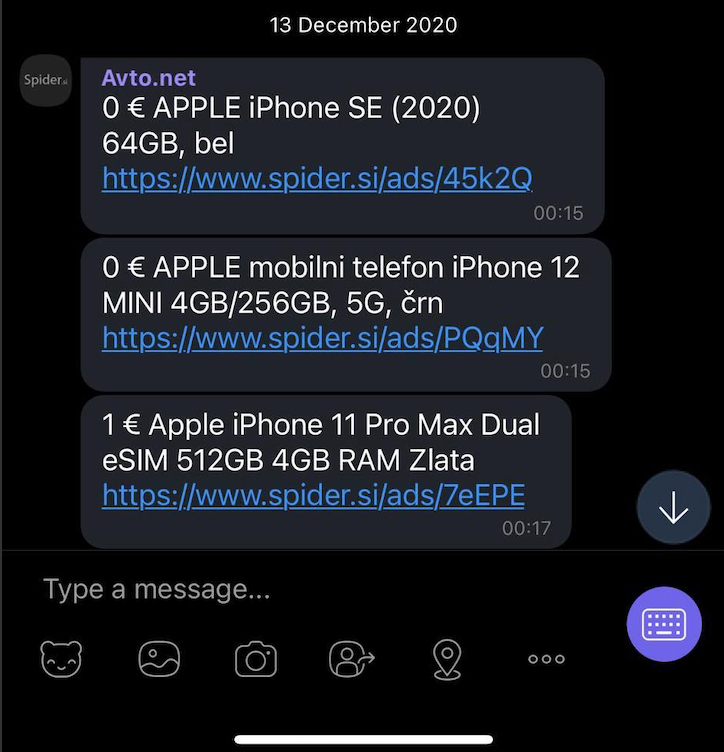
Task: Focus the Type a message field
Action: tap(300, 589)
